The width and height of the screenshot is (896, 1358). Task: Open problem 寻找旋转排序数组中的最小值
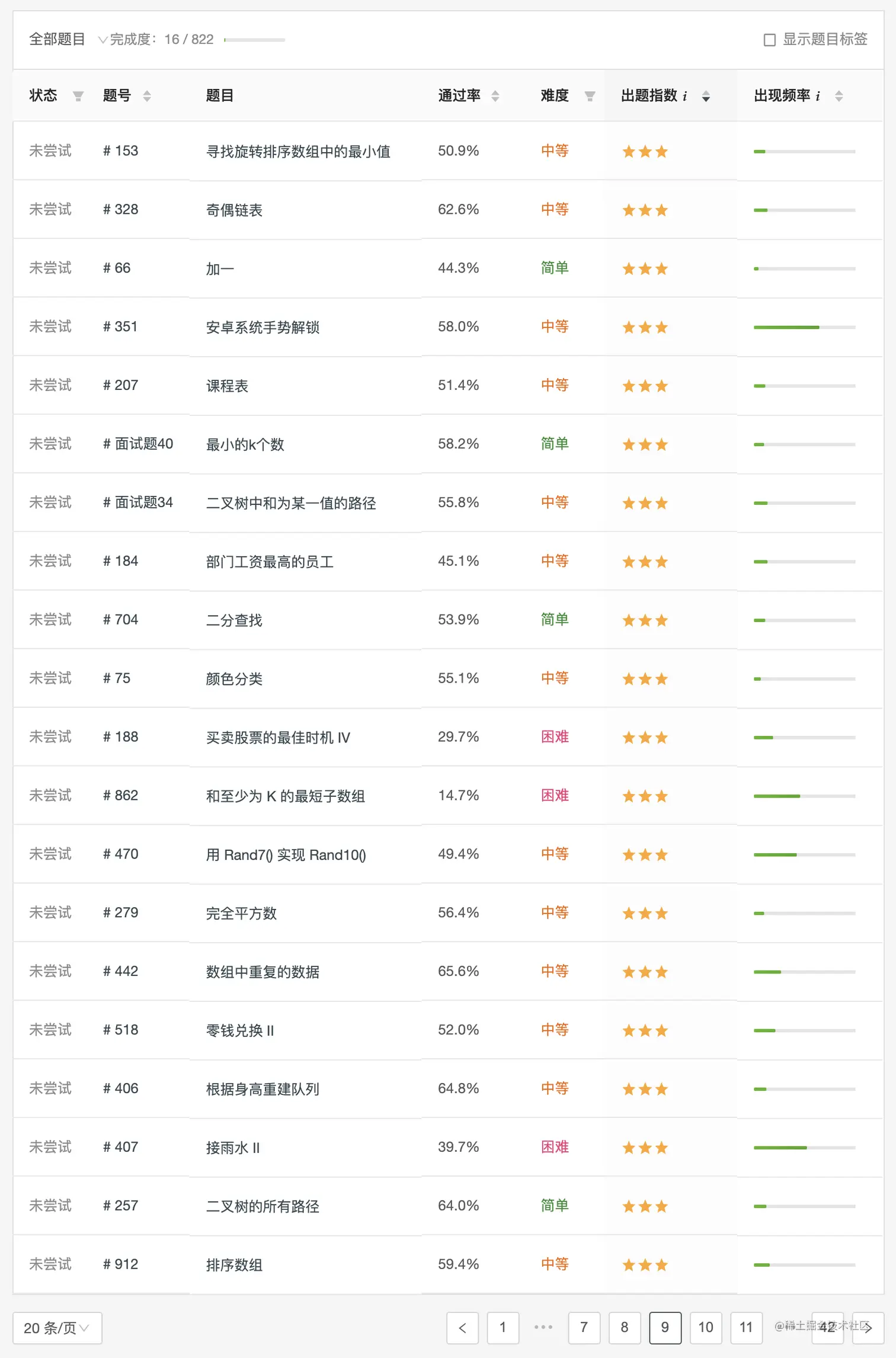[297, 152]
